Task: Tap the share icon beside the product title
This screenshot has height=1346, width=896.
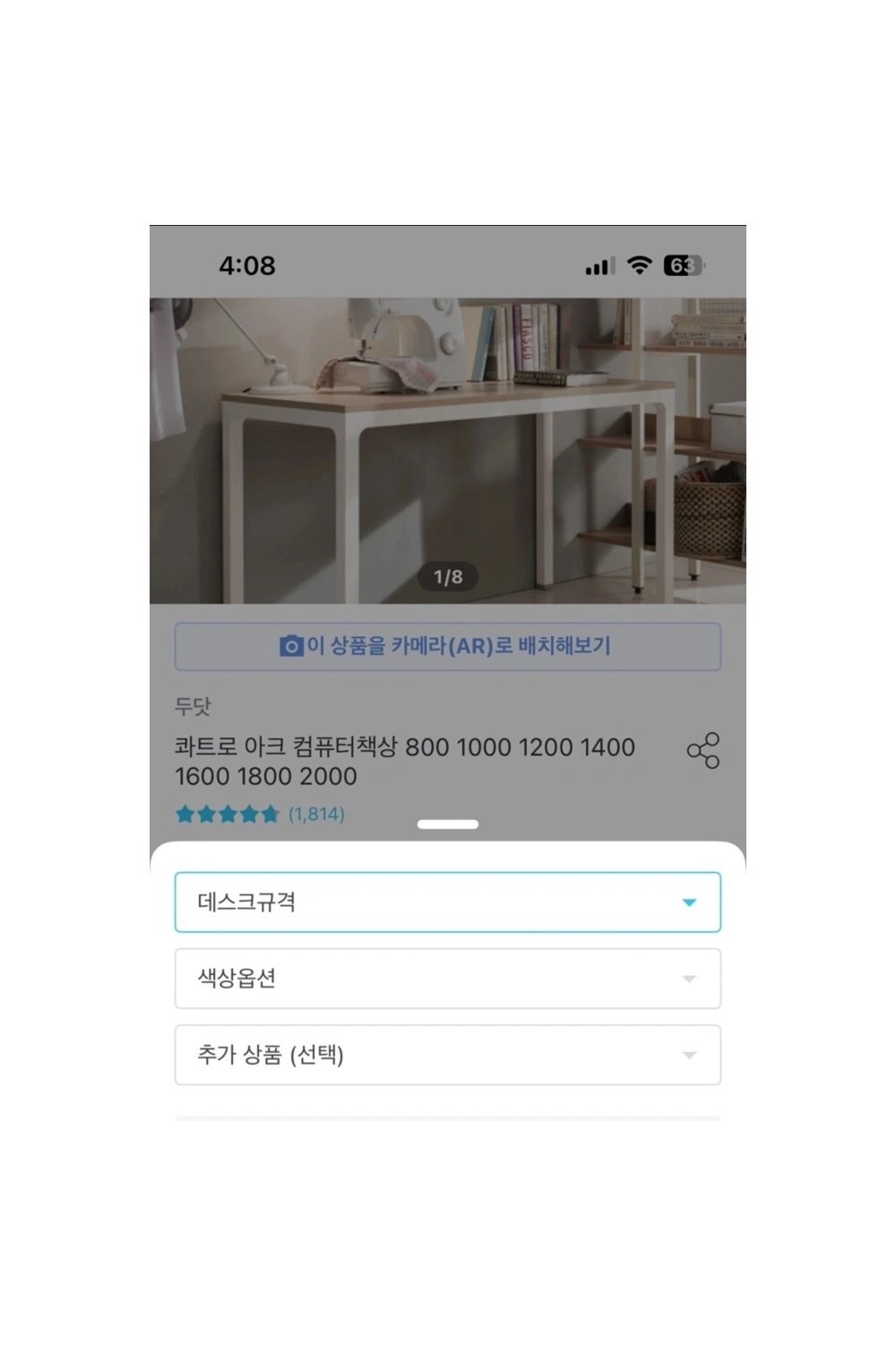Action: coord(703,751)
